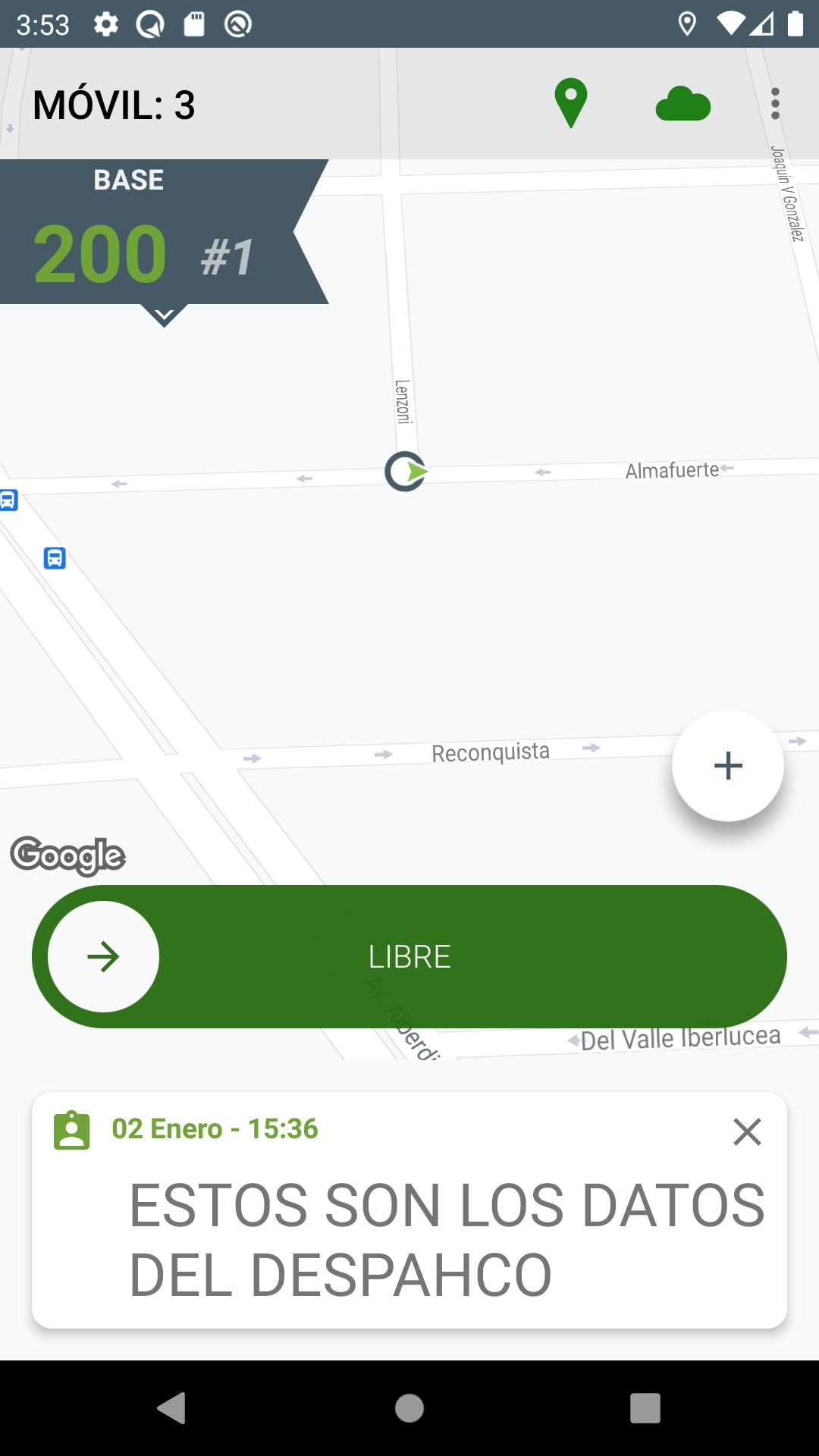Open the 02 Enero dispatch message card

tap(409, 1210)
